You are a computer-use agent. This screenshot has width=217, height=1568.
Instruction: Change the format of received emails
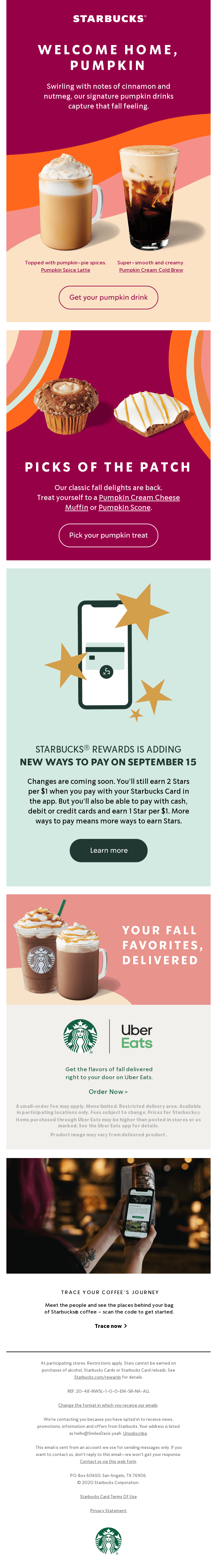point(108,1405)
